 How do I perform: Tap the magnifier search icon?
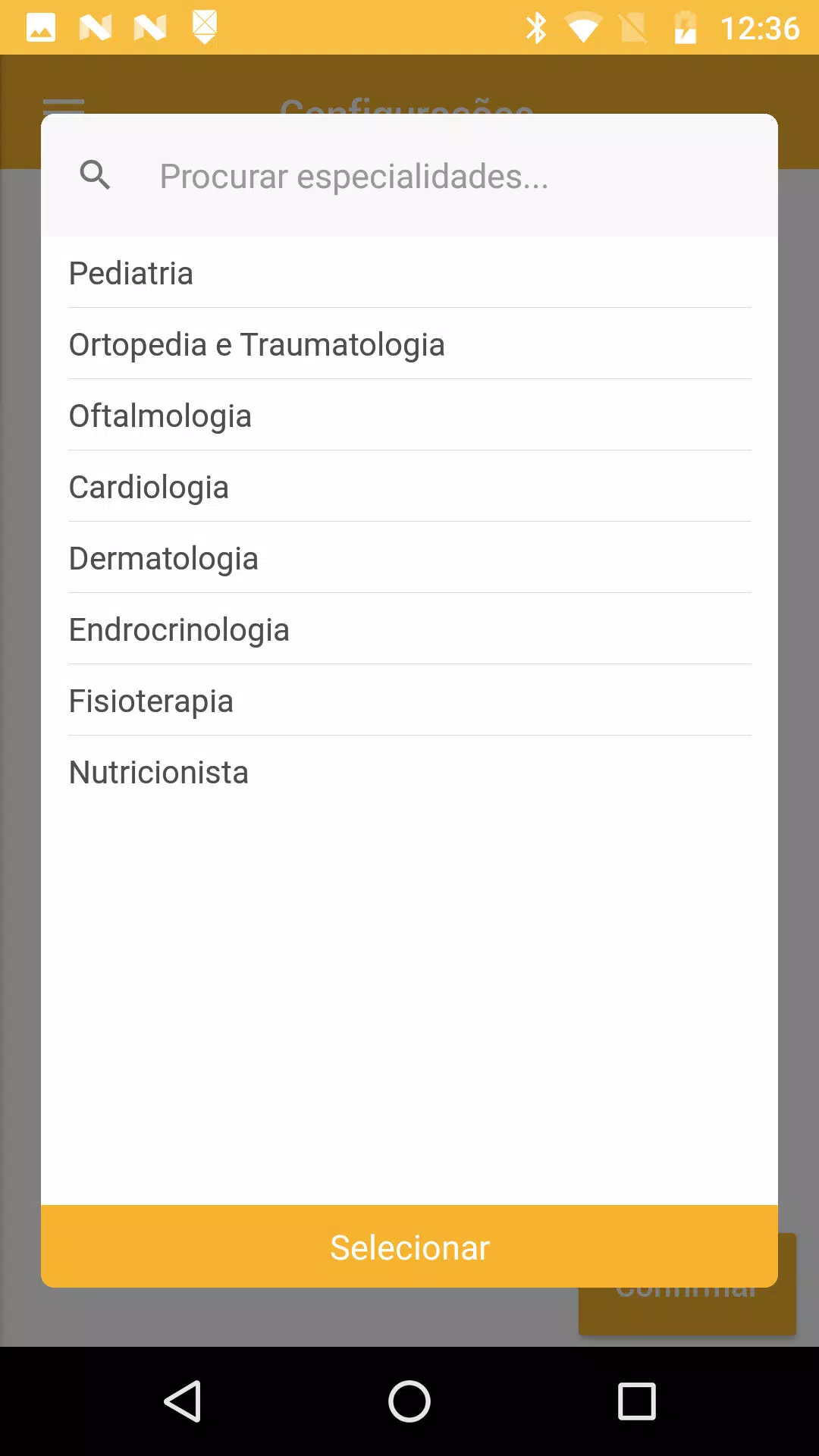[x=96, y=175]
